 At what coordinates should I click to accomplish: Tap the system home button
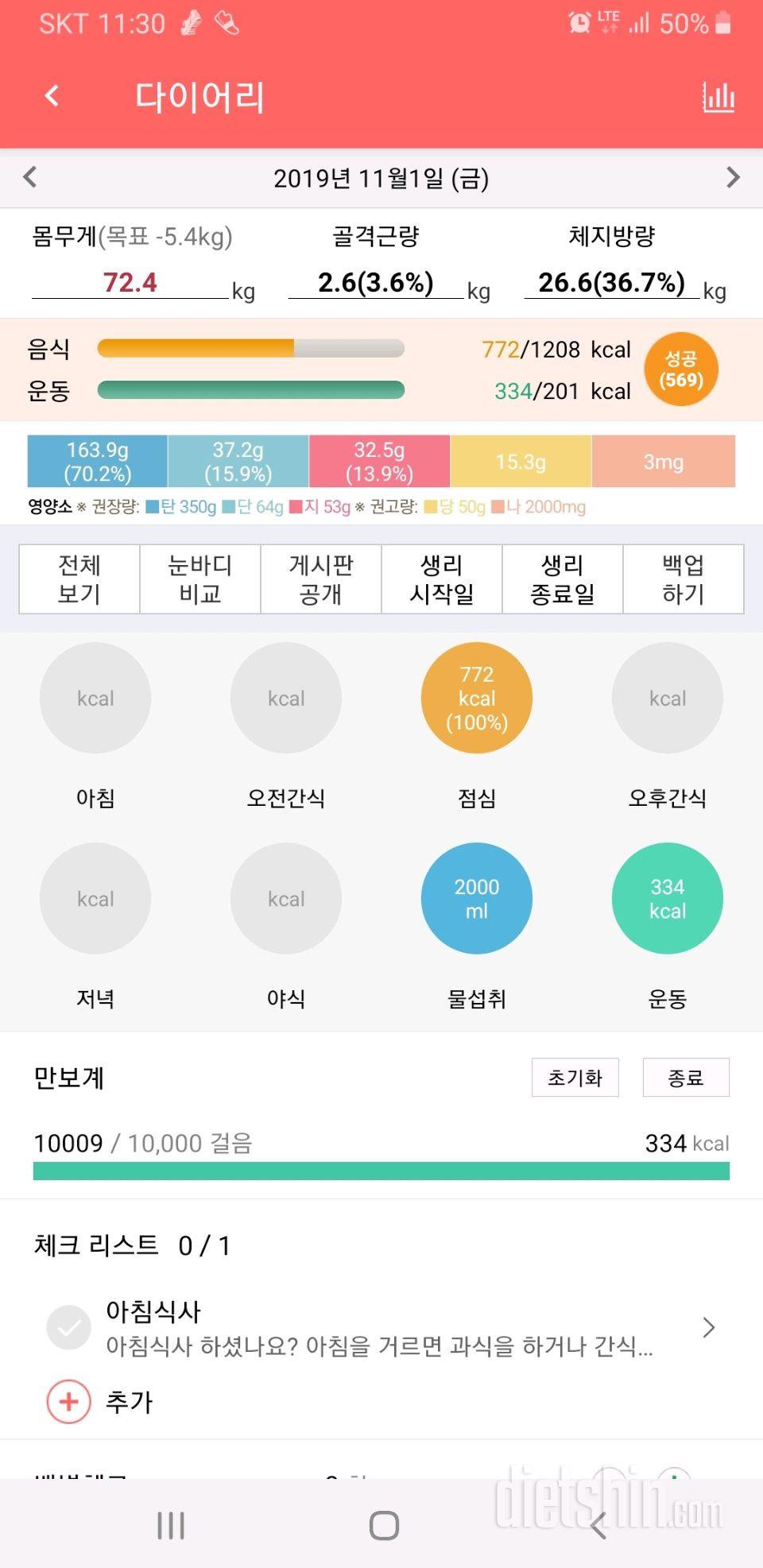384,1525
